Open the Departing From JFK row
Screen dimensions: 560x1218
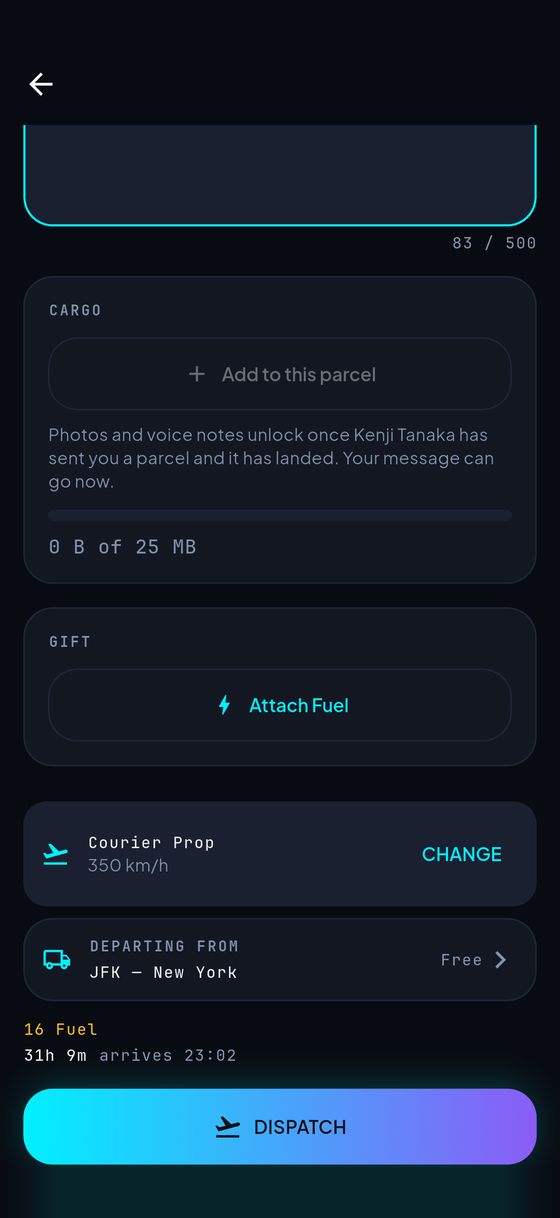280,960
